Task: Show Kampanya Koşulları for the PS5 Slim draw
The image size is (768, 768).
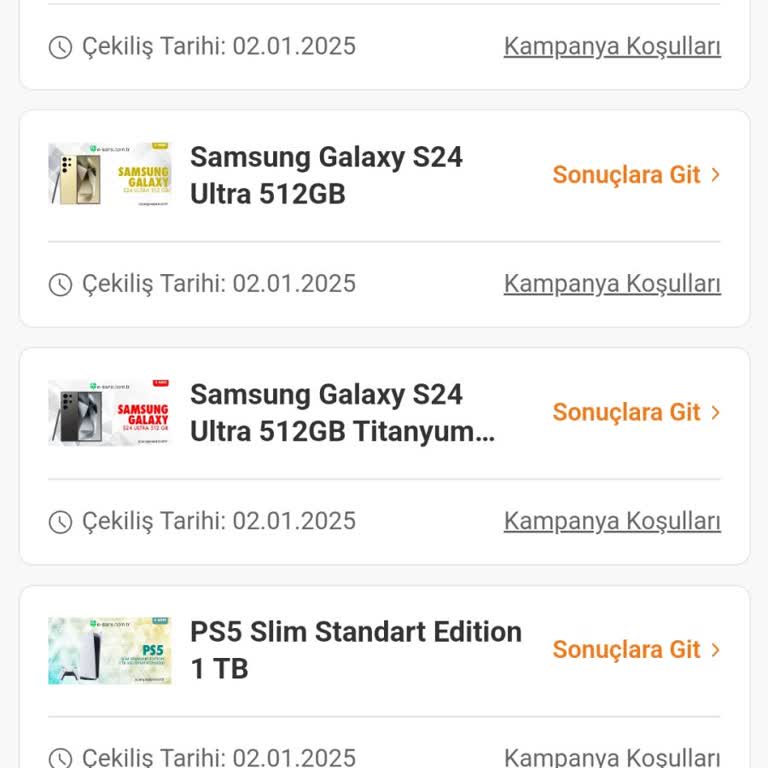Action: (612, 758)
